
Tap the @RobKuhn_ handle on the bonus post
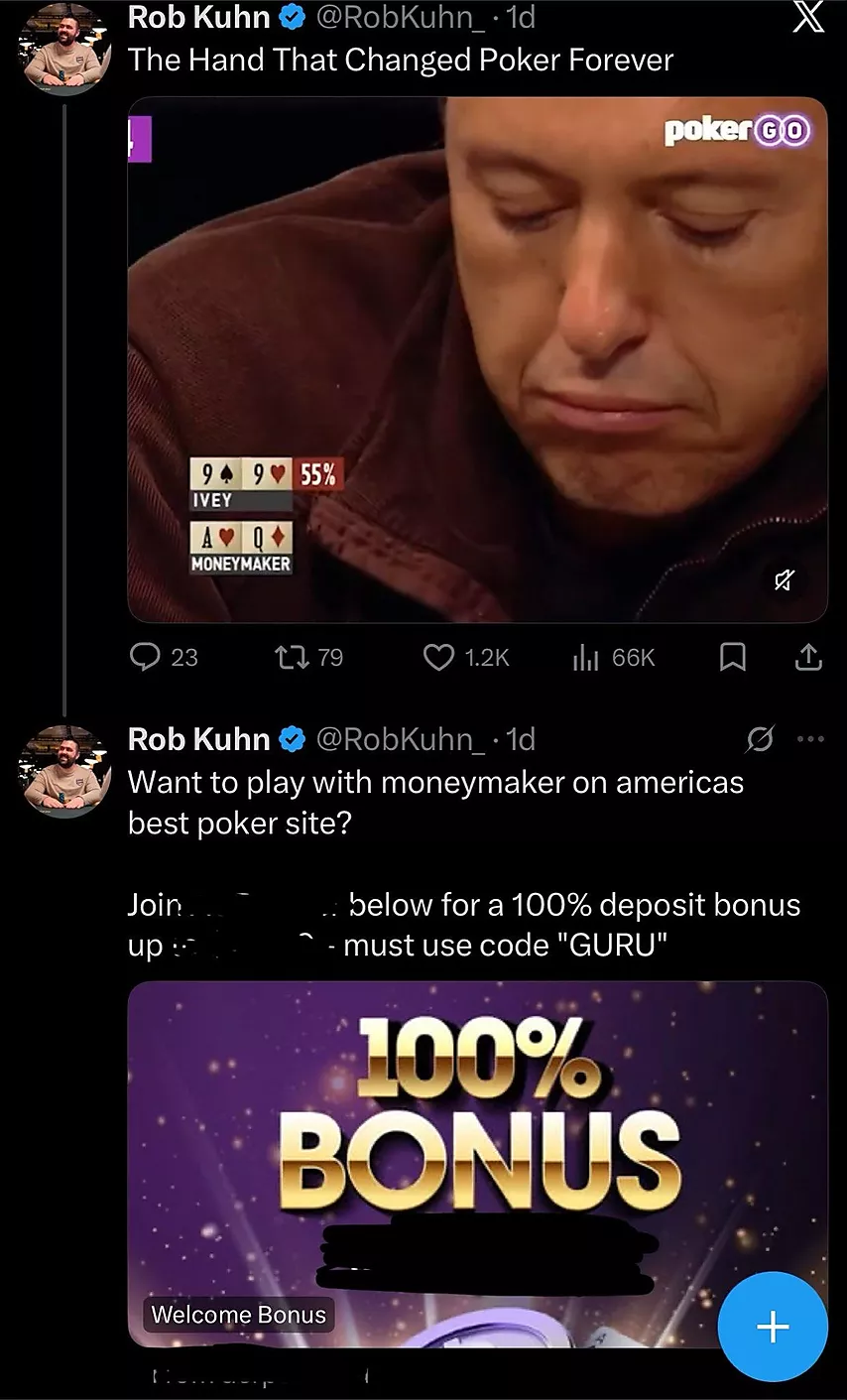[401, 739]
